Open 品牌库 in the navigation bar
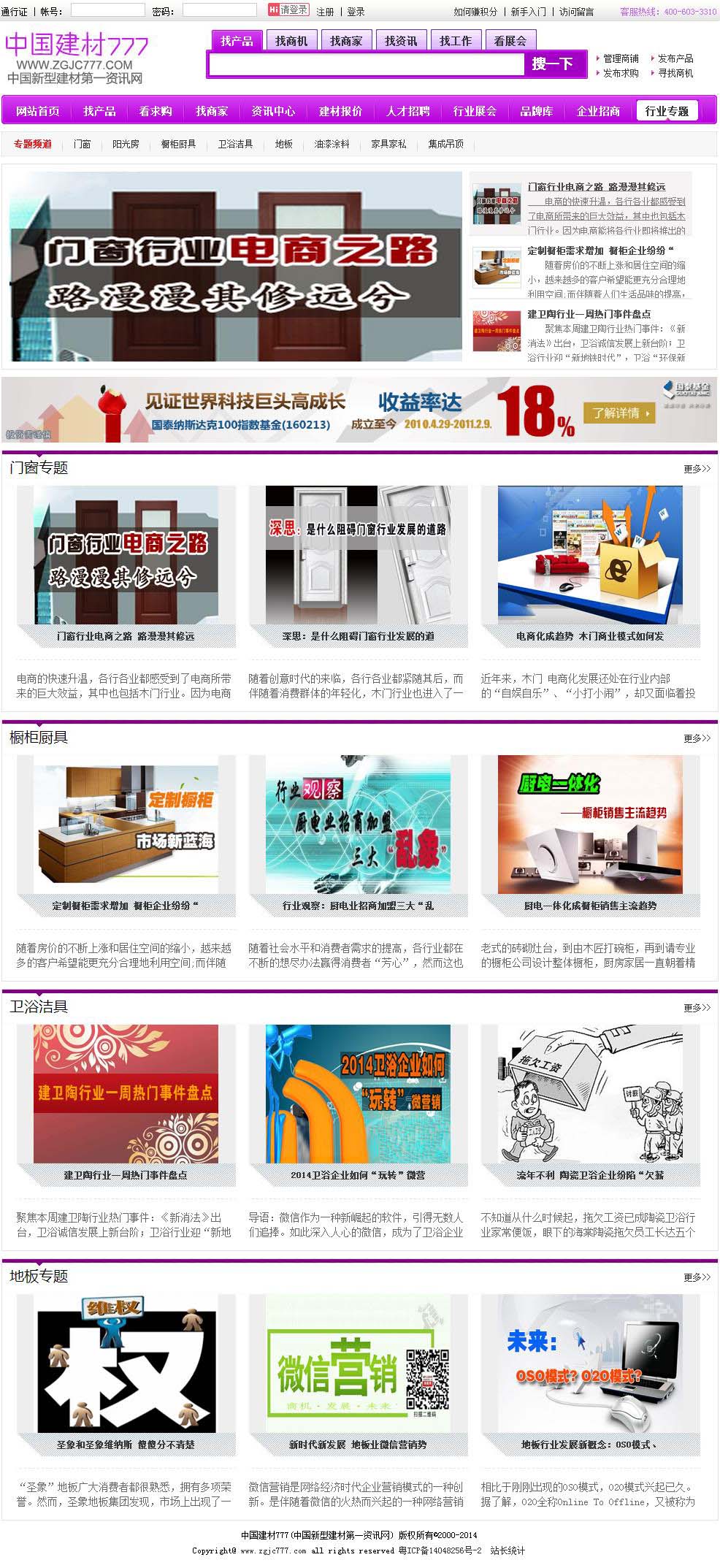 tap(536, 111)
